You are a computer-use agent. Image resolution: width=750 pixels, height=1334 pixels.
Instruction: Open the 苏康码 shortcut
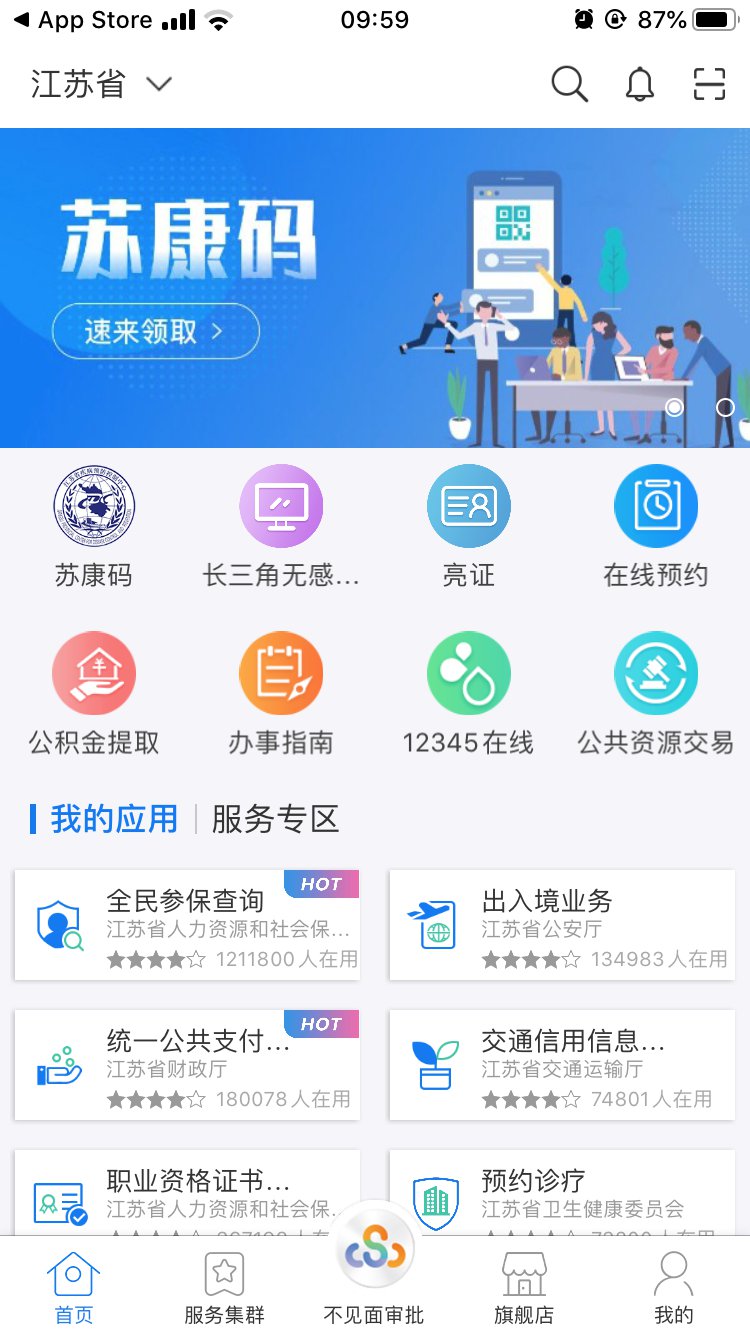94,527
